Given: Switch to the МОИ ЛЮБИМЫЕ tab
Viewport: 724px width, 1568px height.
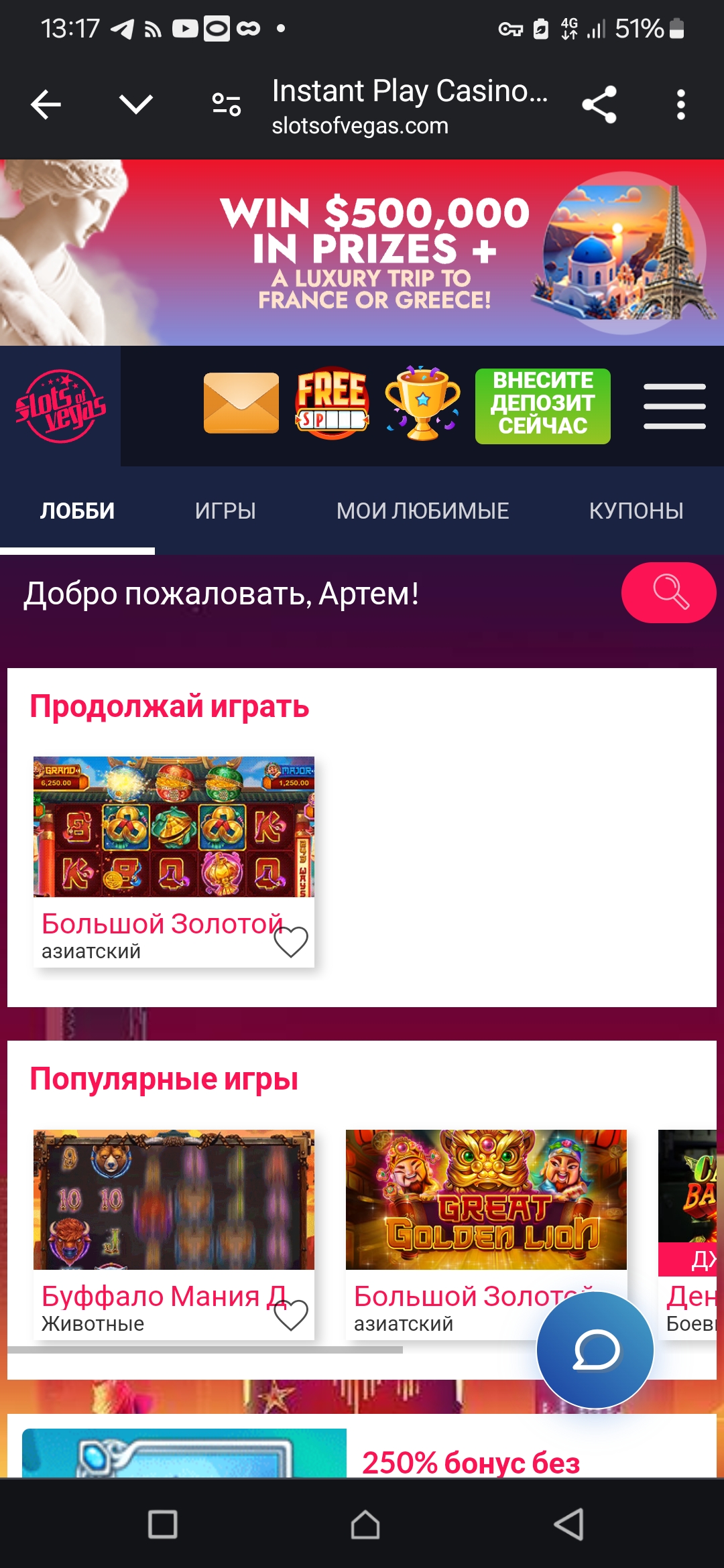Looking at the screenshot, I should tap(422, 511).
